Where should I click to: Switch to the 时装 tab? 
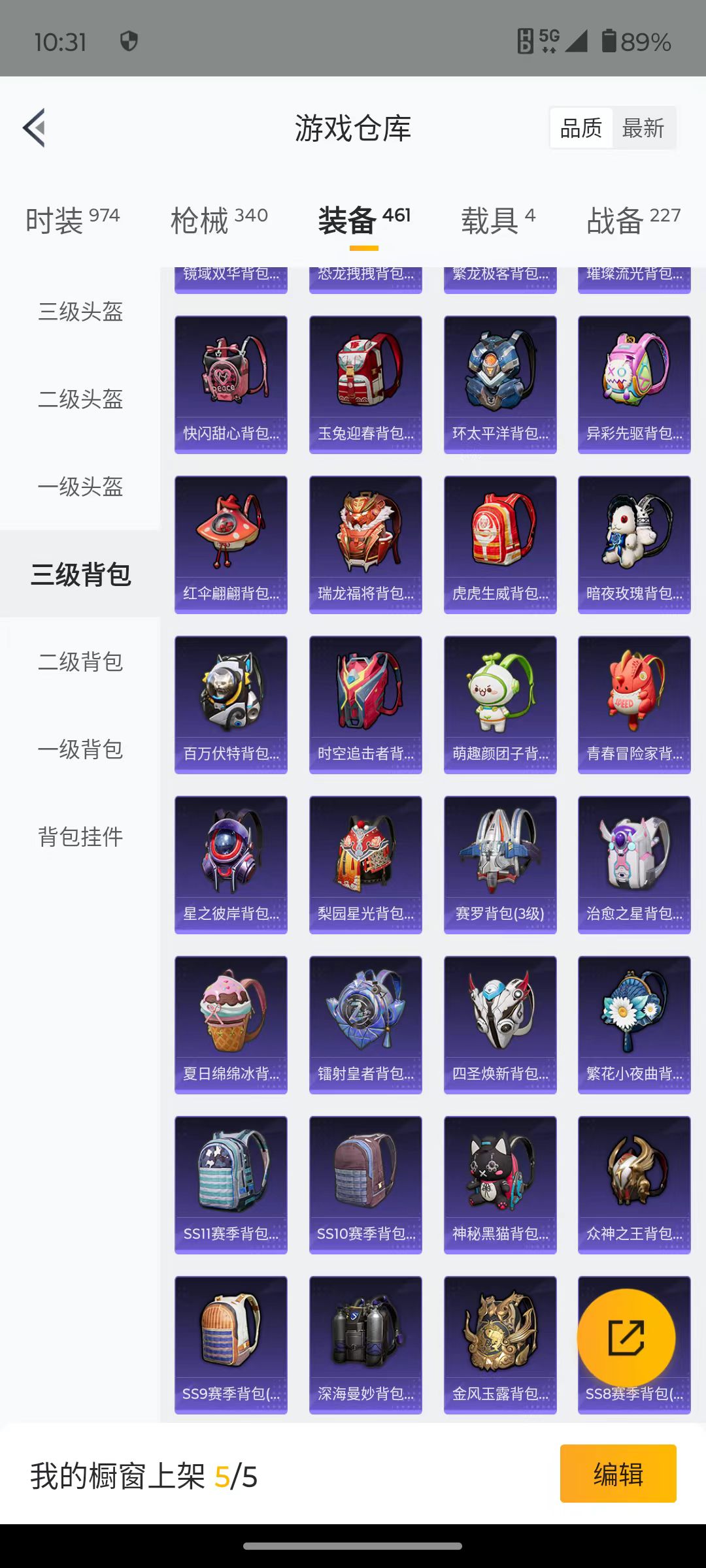tap(73, 220)
